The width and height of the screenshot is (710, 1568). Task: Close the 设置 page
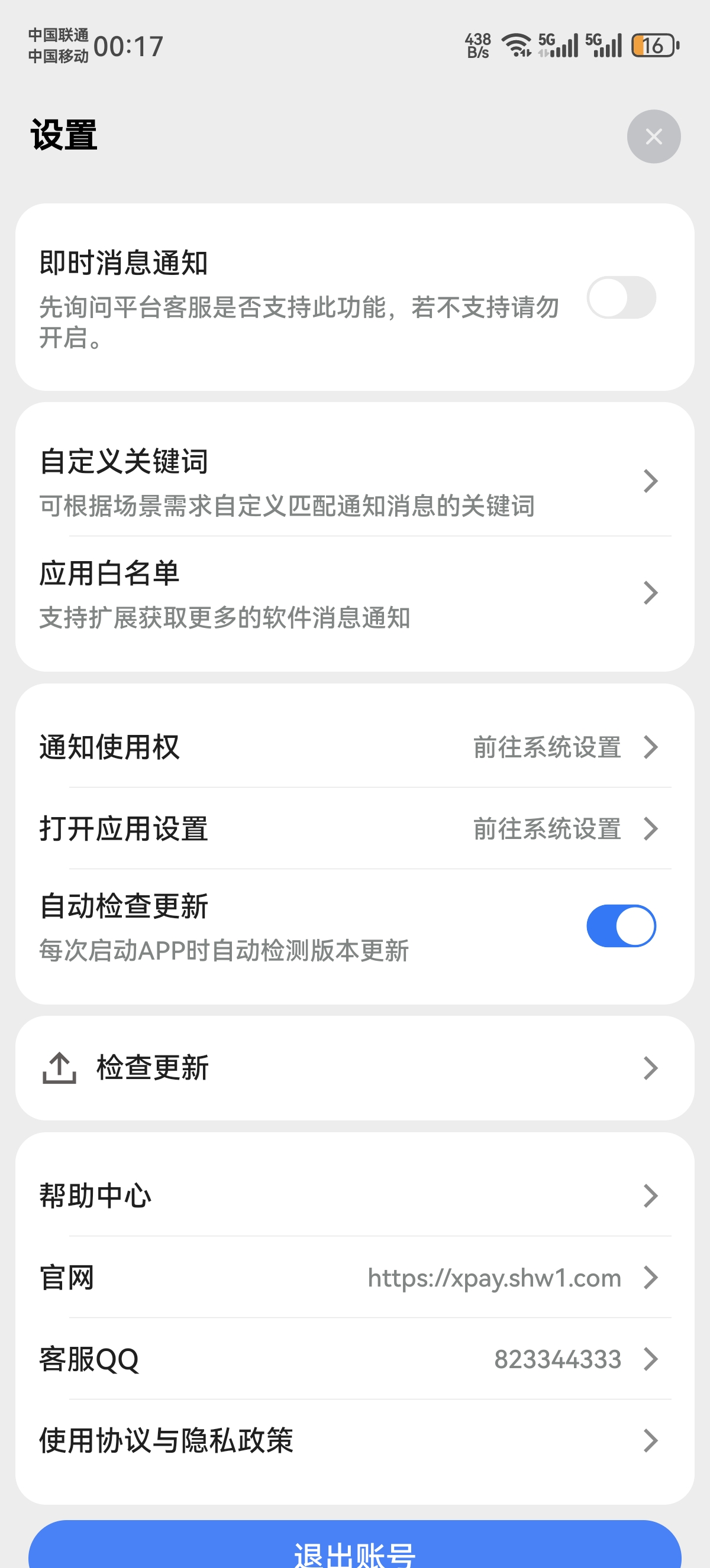point(653,137)
